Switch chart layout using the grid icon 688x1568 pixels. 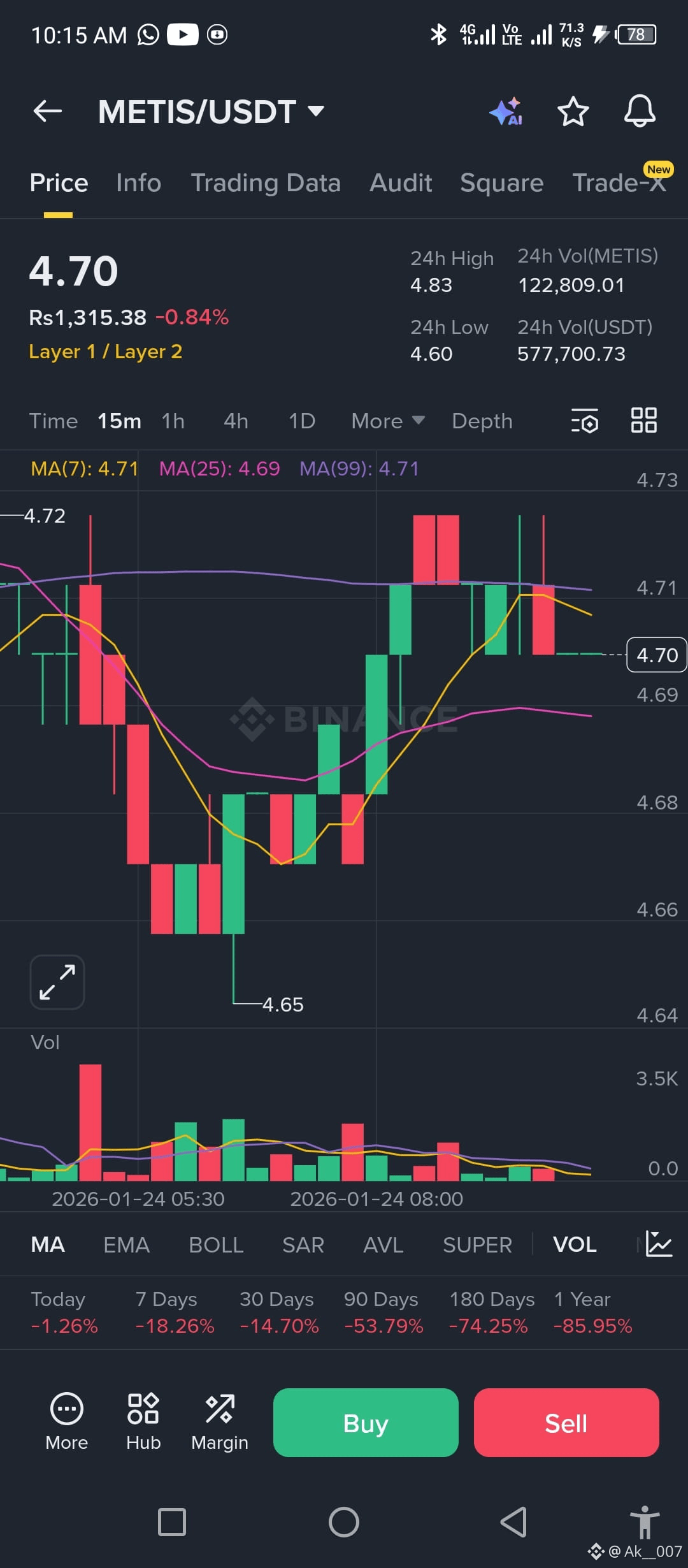point(643,421)
